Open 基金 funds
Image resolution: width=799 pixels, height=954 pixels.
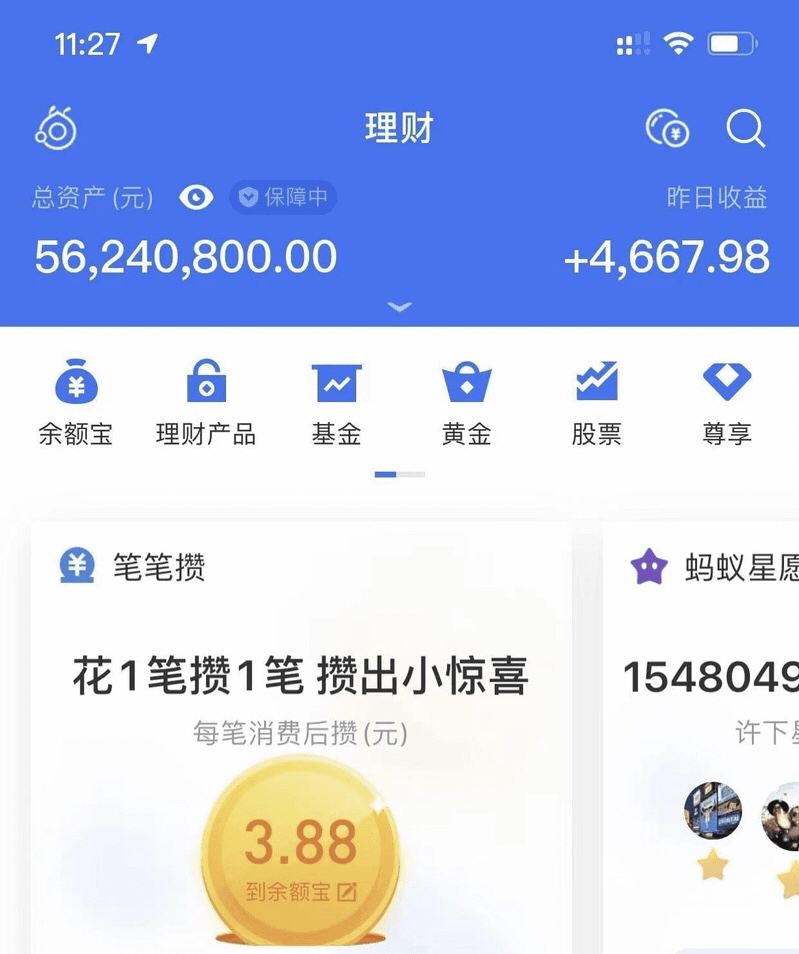point(336,403)
